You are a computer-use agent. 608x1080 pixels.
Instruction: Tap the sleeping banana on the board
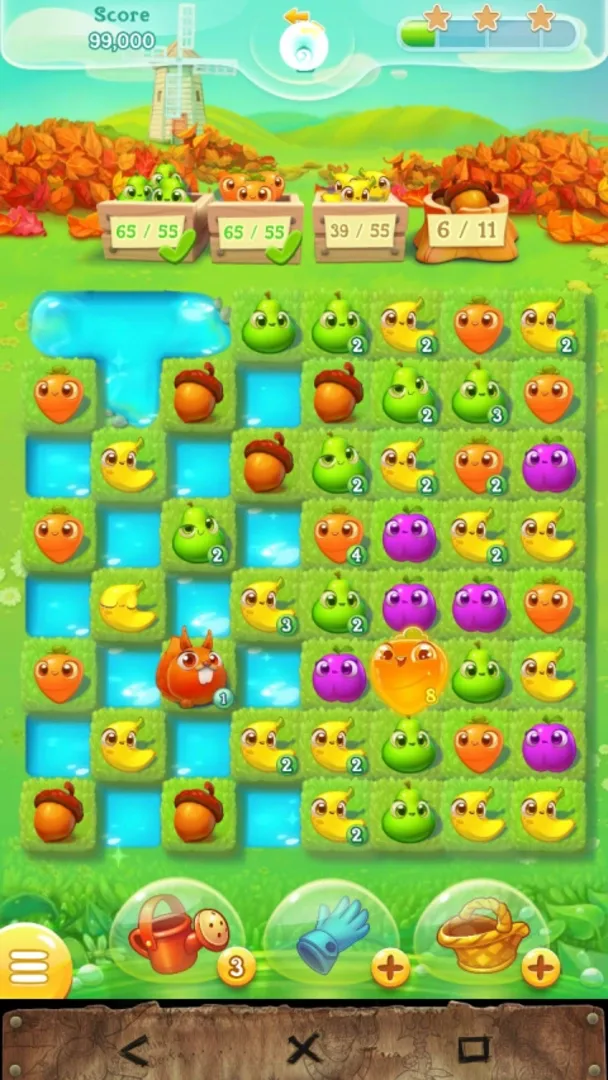tap(127, 605)
